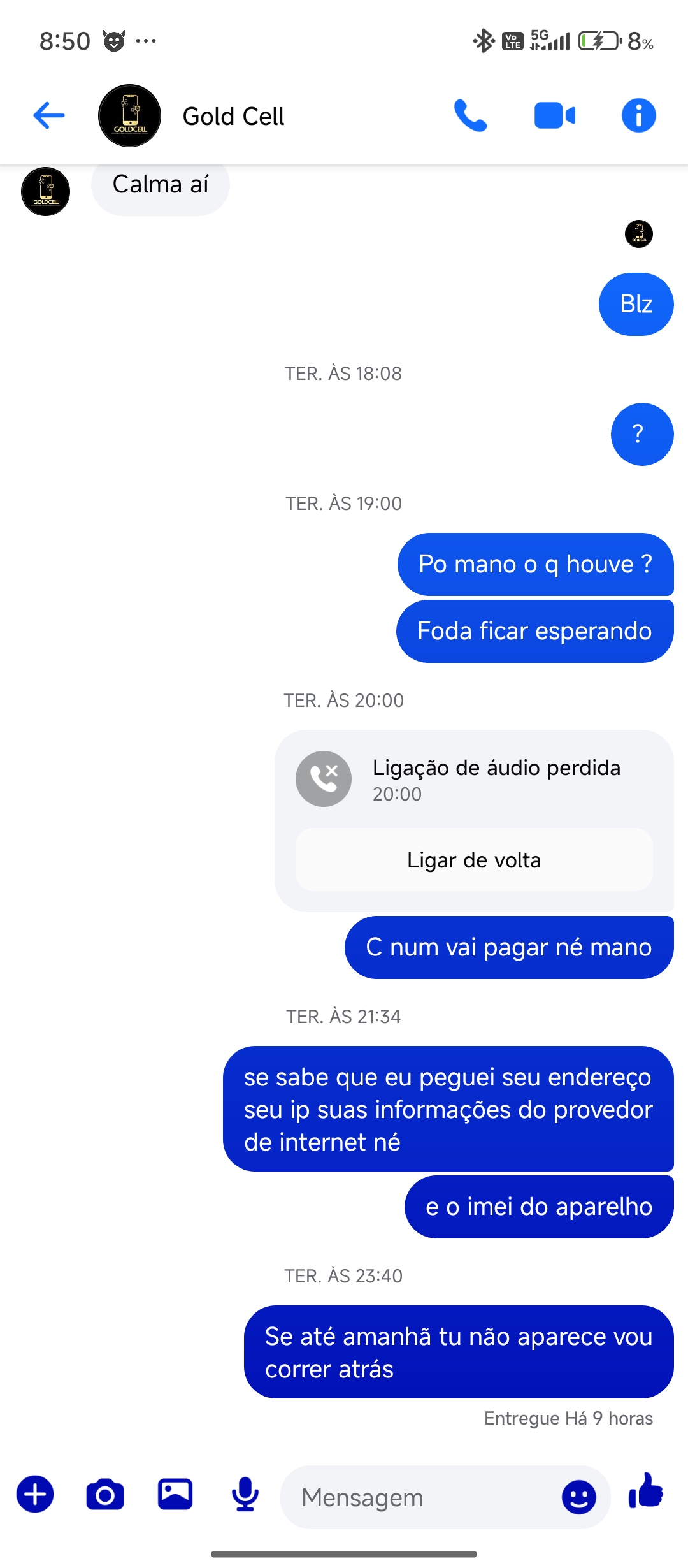This screenshot has width=688, height=1568.
Task: Tap the Ligar de volta button
Action: click(474, 860)
